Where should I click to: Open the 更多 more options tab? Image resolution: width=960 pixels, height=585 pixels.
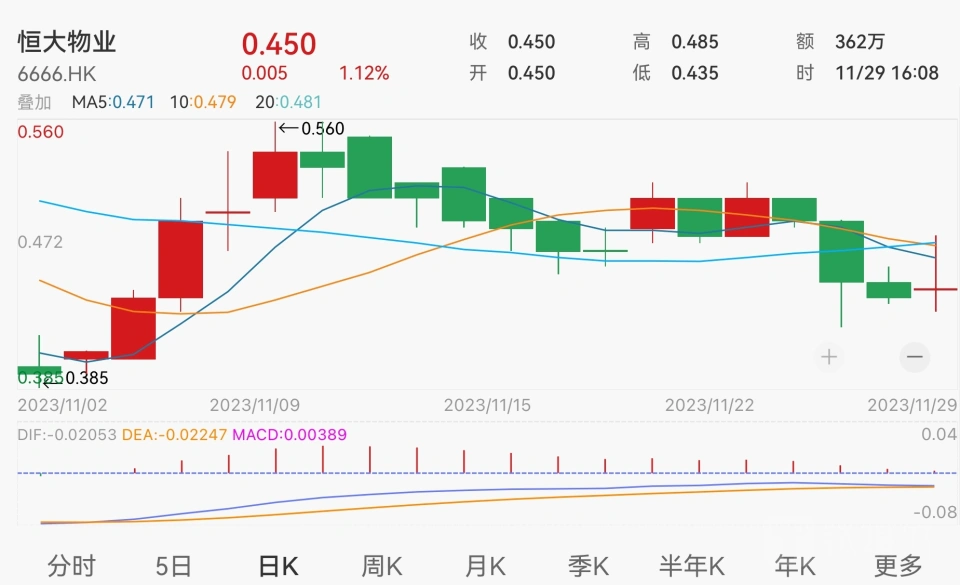[x=897, y=565]
